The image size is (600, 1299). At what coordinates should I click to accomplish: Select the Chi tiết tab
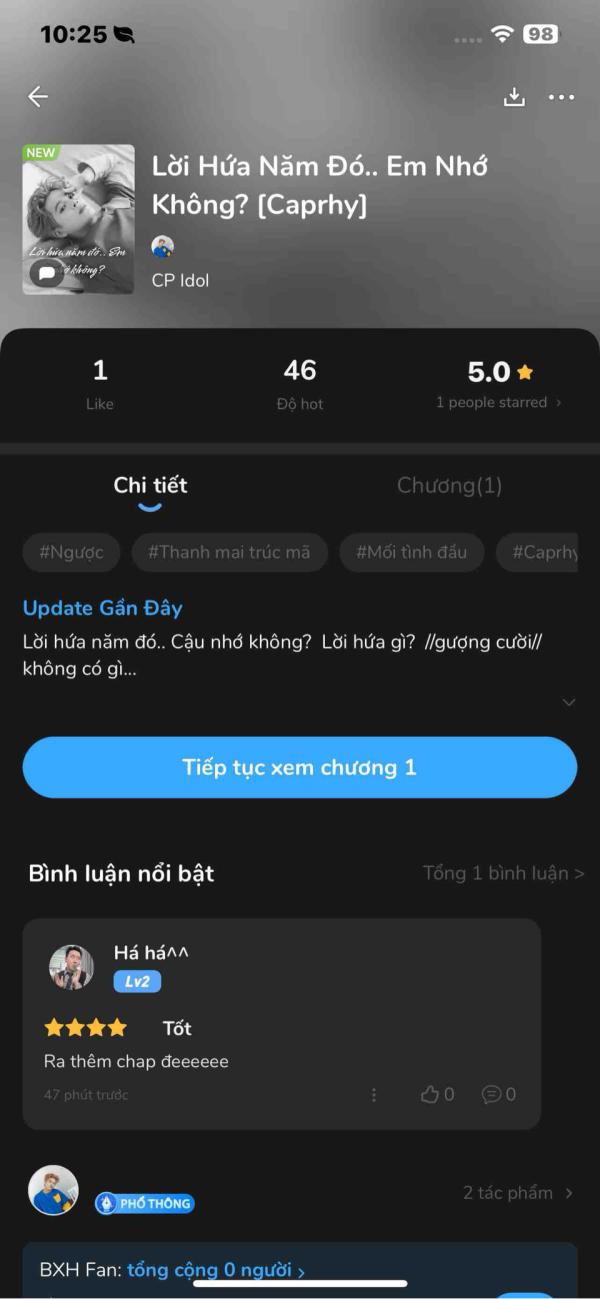click(150, 486)
